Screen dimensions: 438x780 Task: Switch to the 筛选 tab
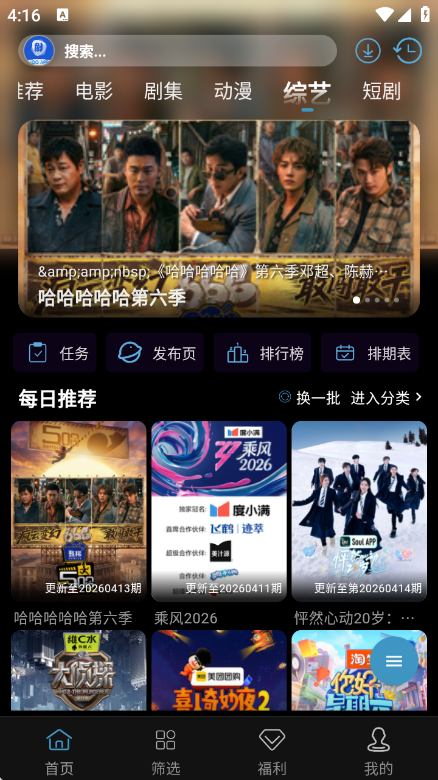click(165, 751)
